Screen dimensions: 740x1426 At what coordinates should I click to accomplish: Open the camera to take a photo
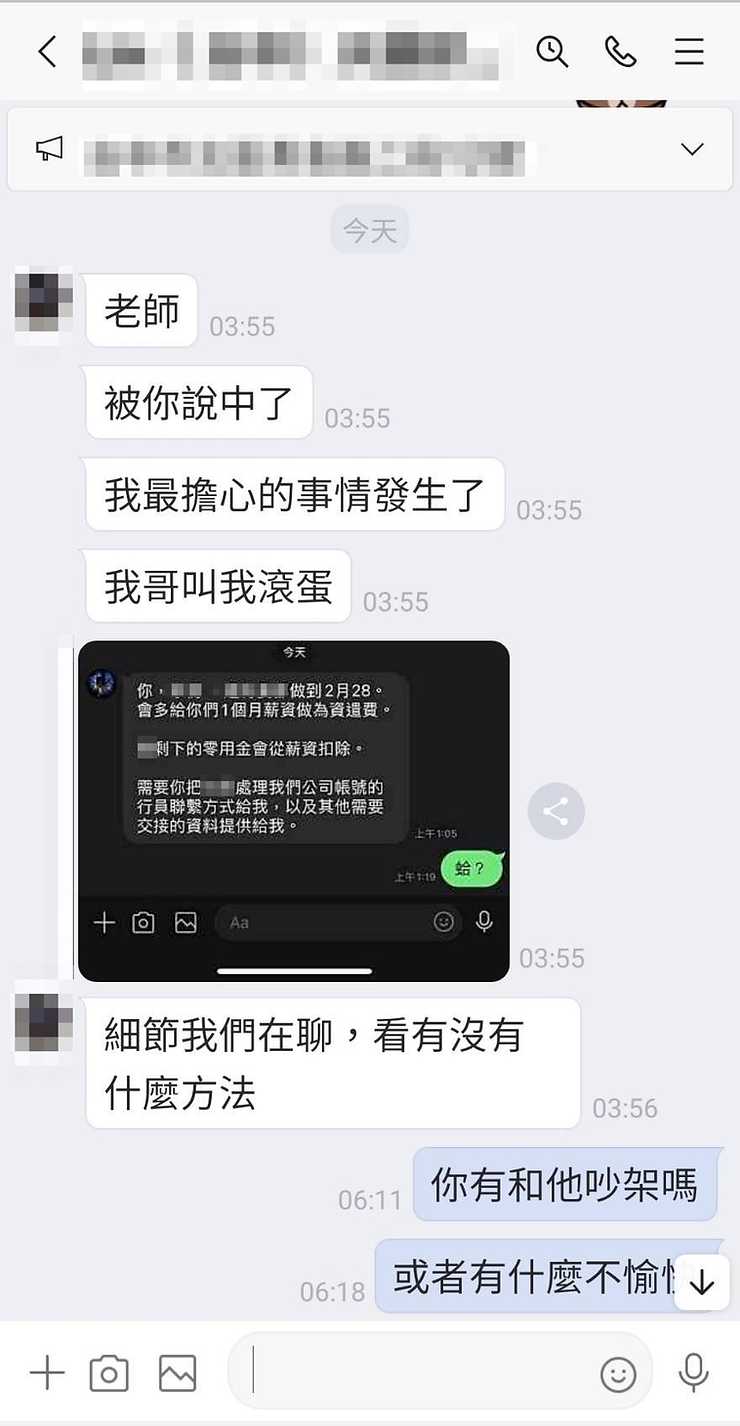click(x=109, y=1373)
